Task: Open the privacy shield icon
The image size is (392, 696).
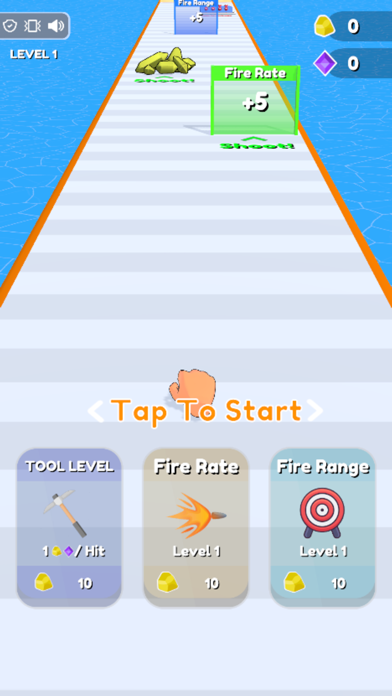Action: (10, 26)
